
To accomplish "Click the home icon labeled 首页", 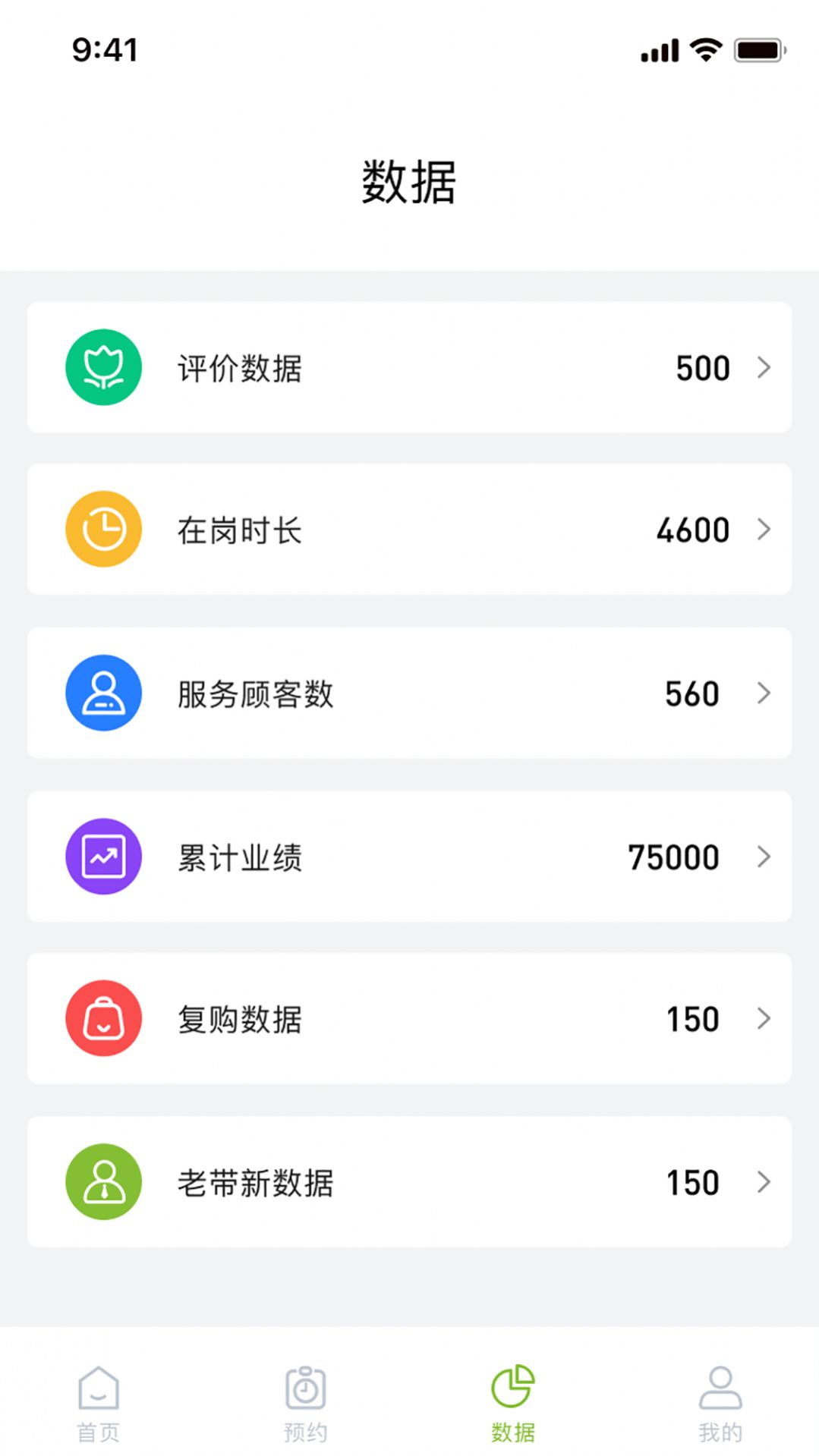I will pyautogui.click(x=99, y=1392).
